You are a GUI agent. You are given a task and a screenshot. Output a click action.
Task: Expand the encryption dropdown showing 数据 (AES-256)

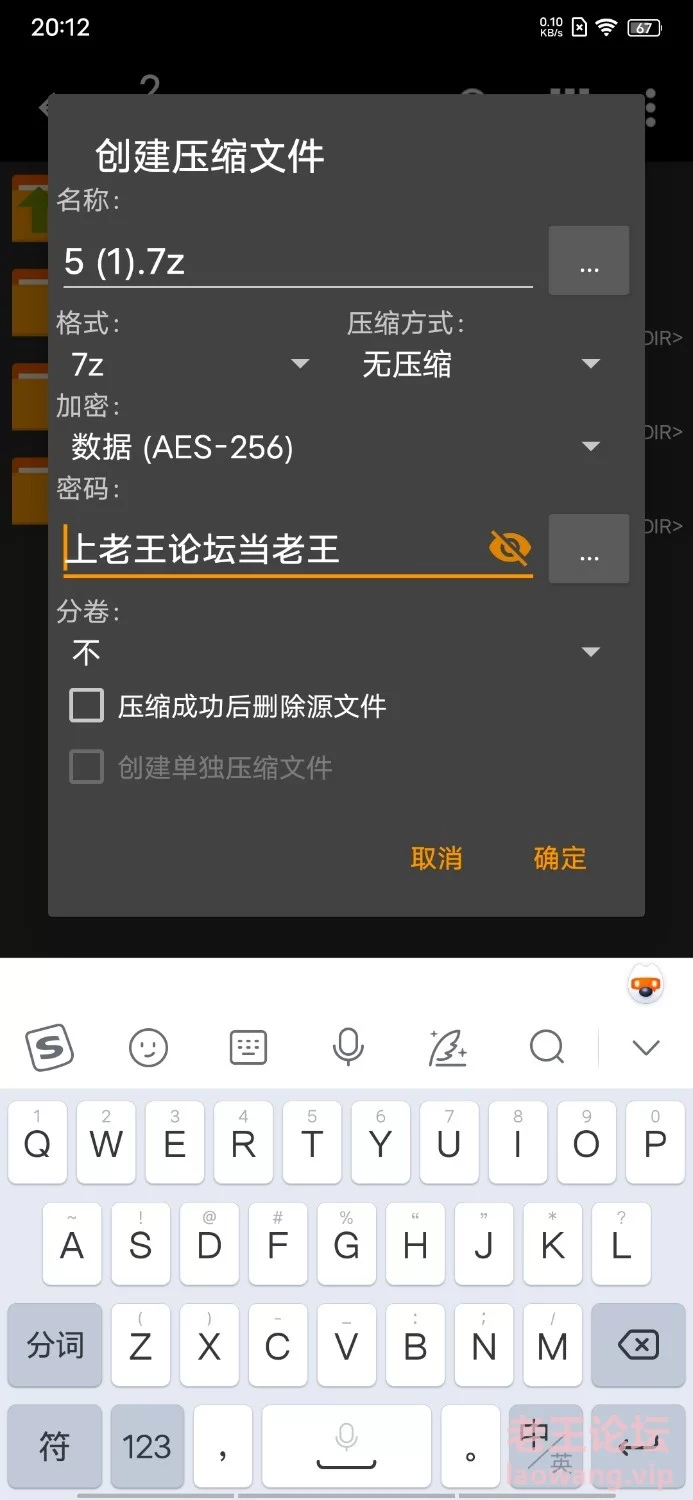[335, 447]
